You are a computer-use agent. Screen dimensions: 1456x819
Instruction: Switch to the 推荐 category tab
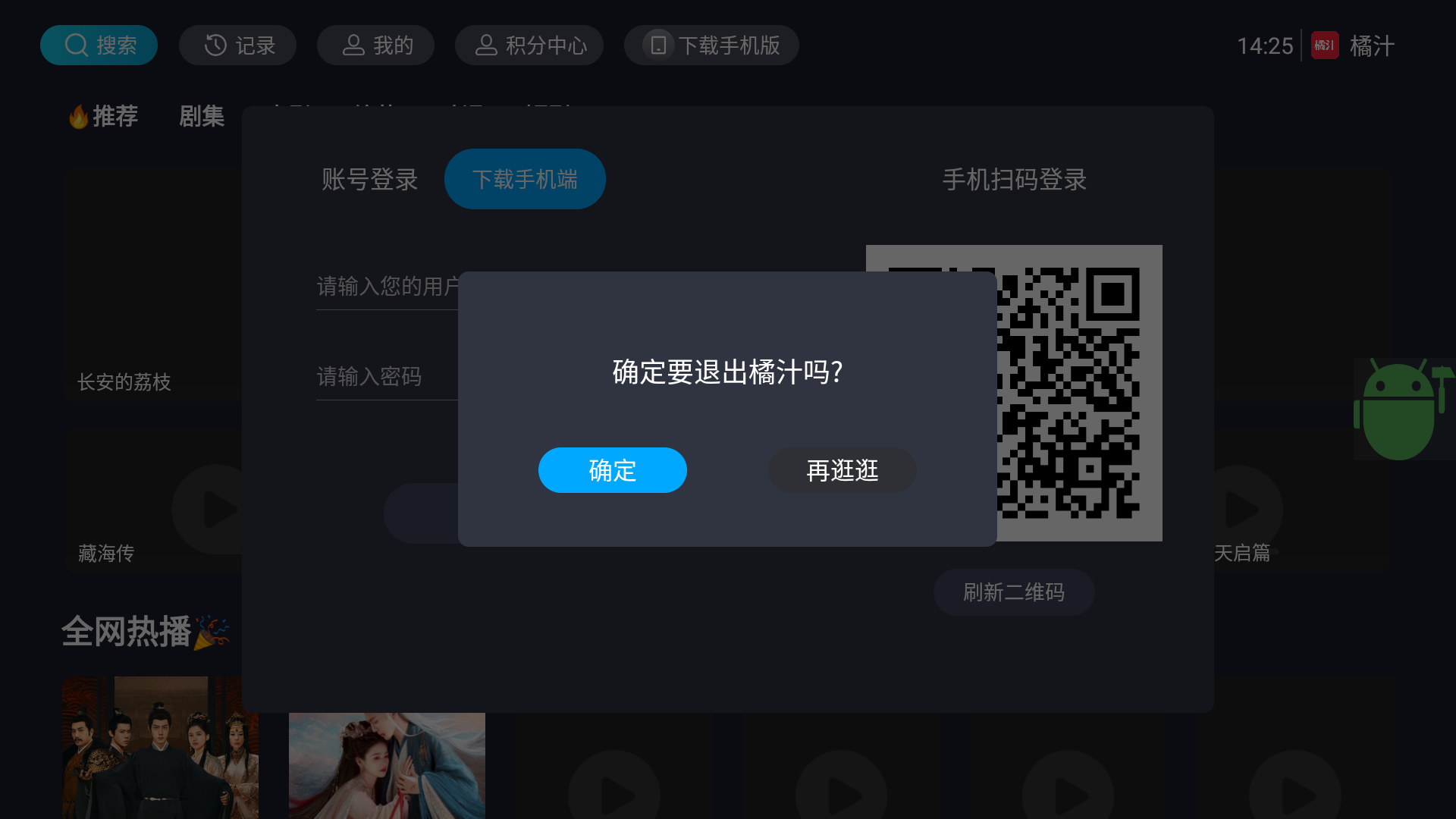105,116
